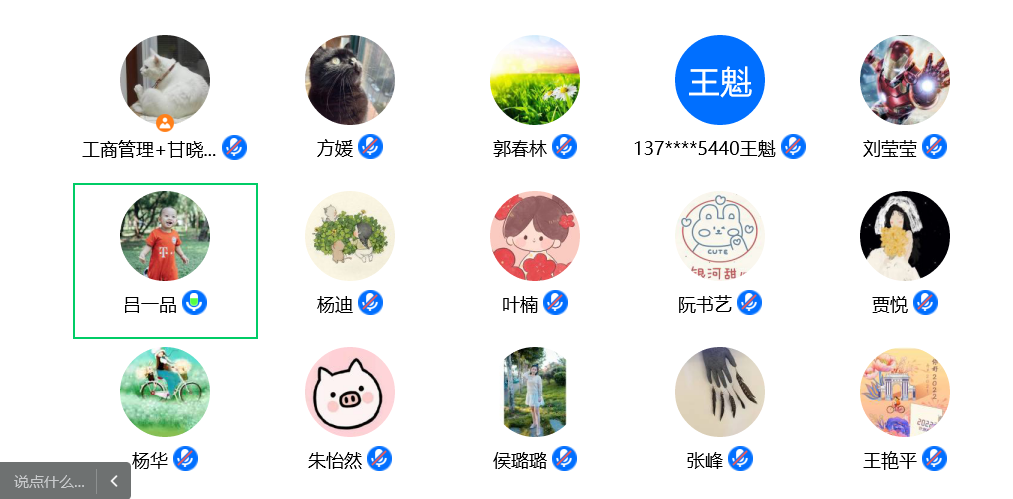Open participant 杨华's tile
Screen dimensions: 1013x499
click(x=165, y=392)
